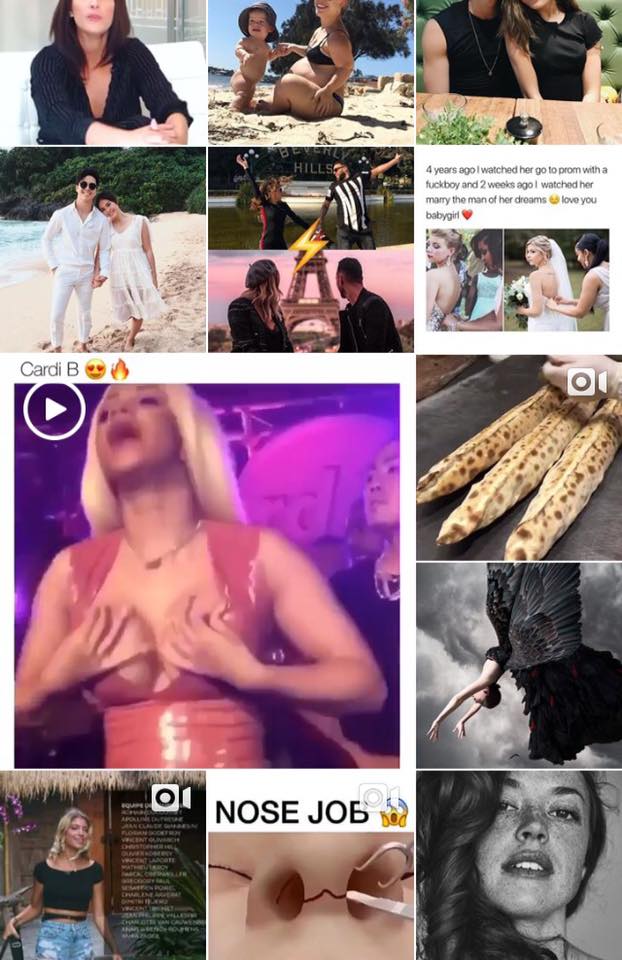Play the Cardi B featured video
Image resolution: width=622 pixels, height=960 pixels.
(55, 409)
